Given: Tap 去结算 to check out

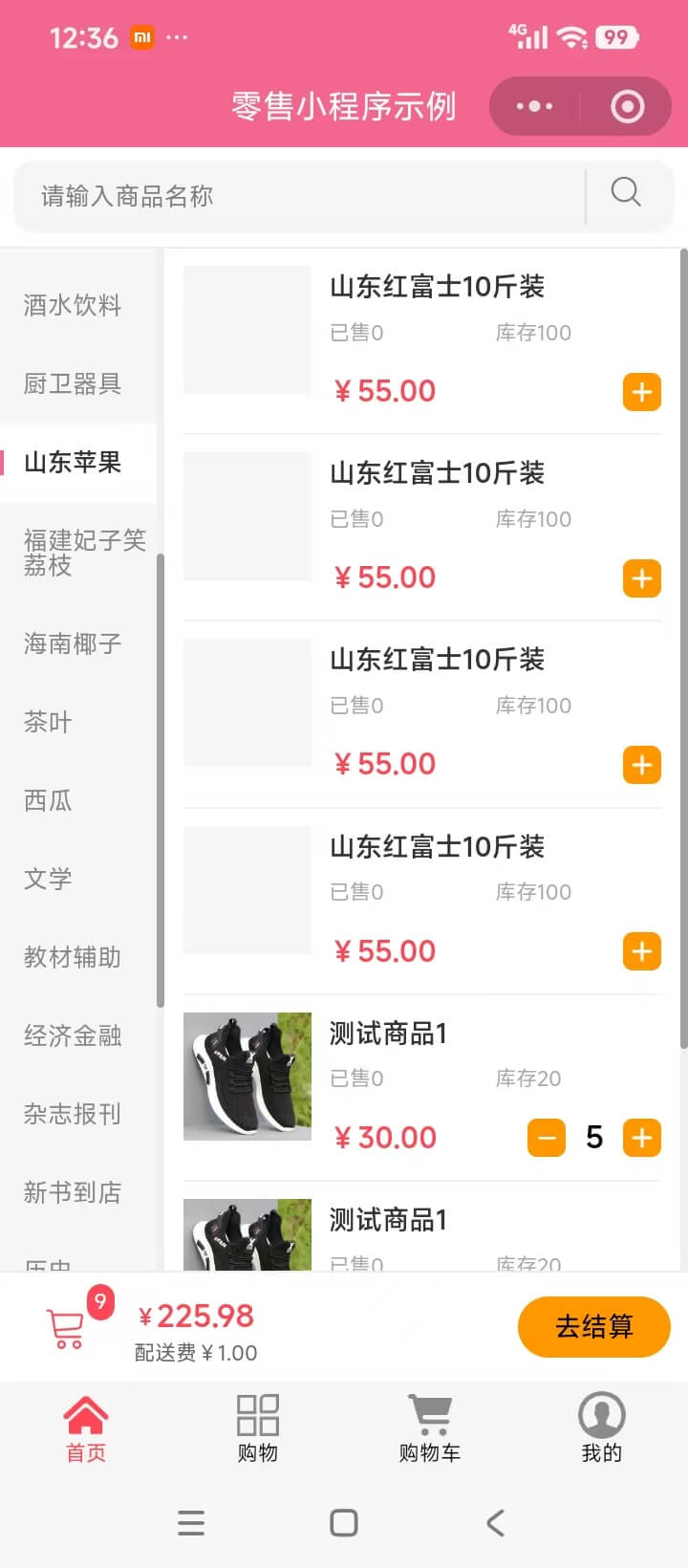Looking at the screenshot, I should [593, 1326].
